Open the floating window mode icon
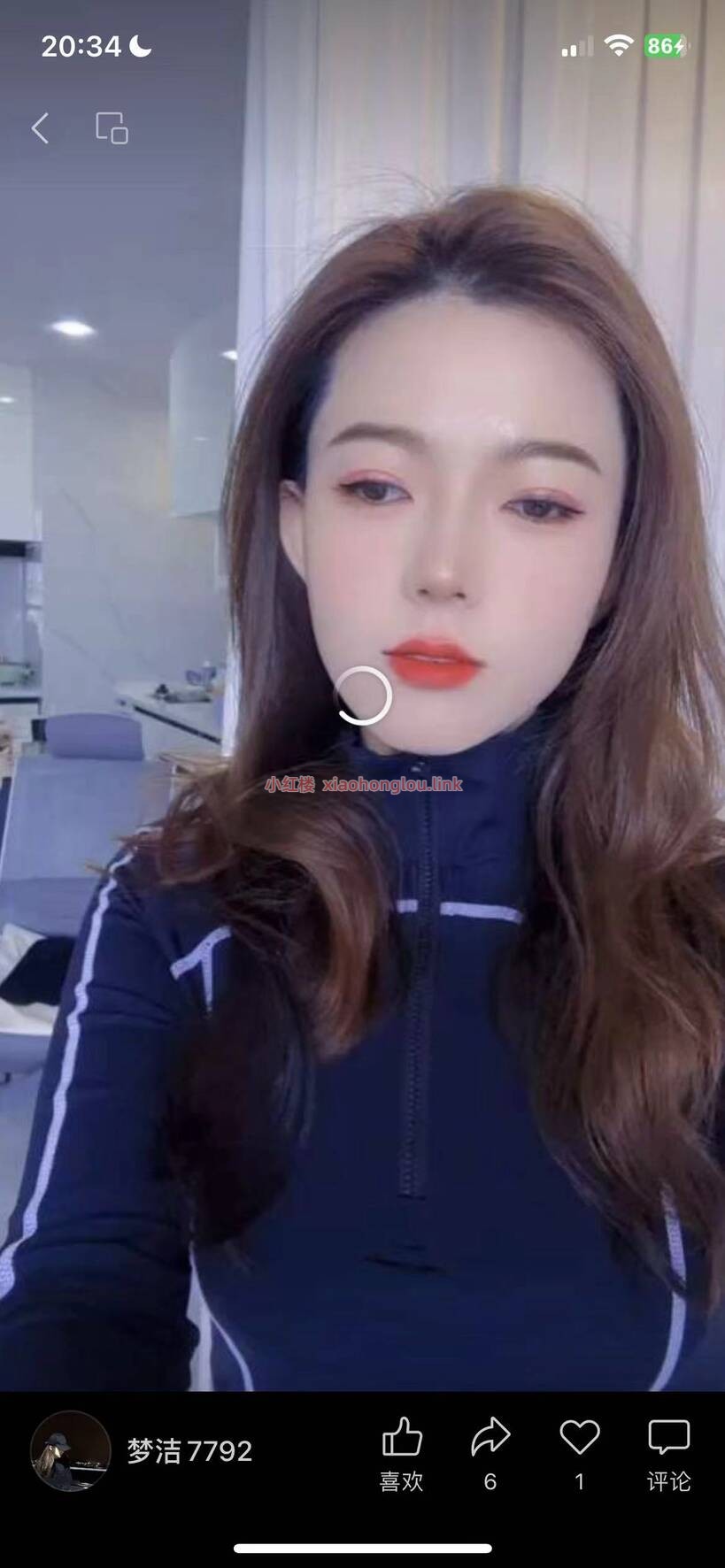This screenshot has width=725, height=1568. point(112,128)
